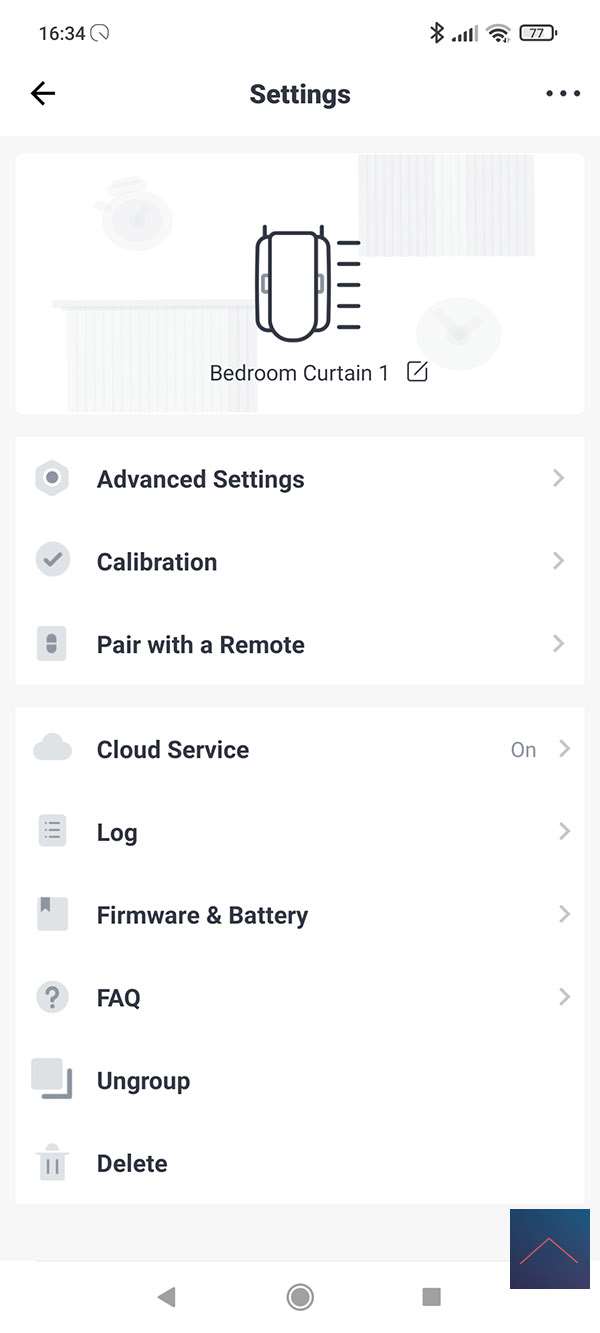This screenshot has width=600, height=1333.
Task: Open the system recent apps view
Action: (x=432, y=1297)
